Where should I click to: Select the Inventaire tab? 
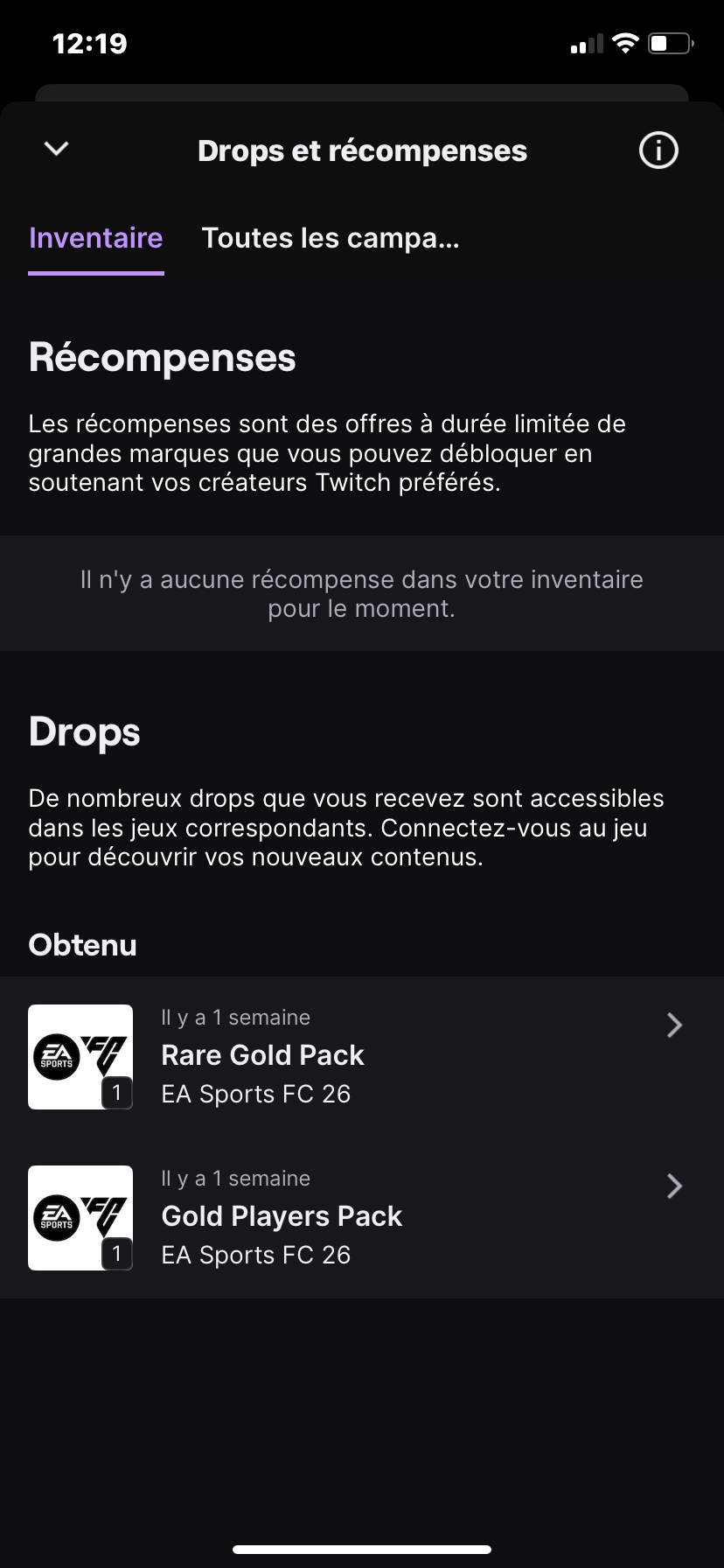click(x=96, y=238)
